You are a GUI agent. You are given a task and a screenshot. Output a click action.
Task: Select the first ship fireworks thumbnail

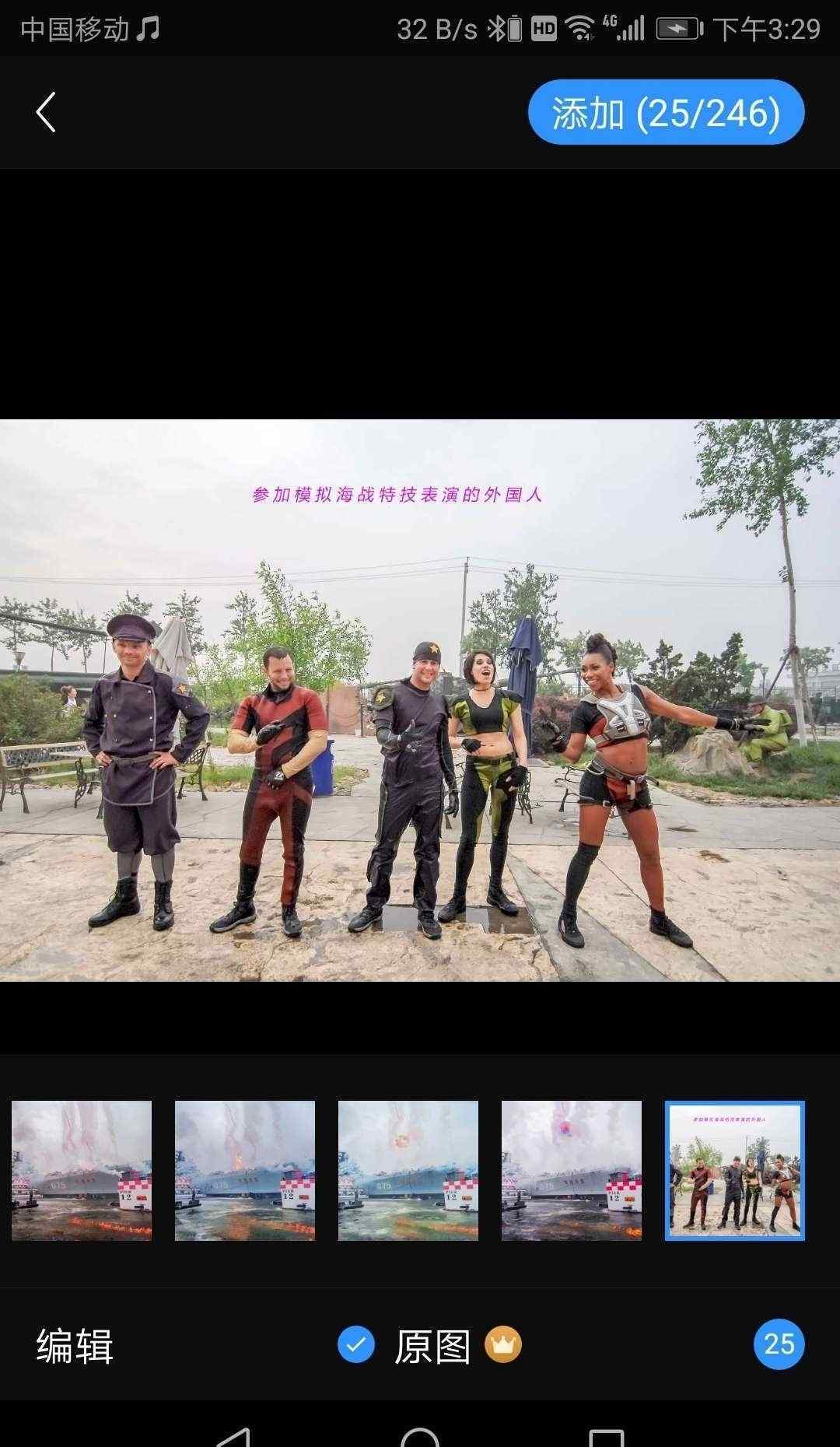[82, 1170]
